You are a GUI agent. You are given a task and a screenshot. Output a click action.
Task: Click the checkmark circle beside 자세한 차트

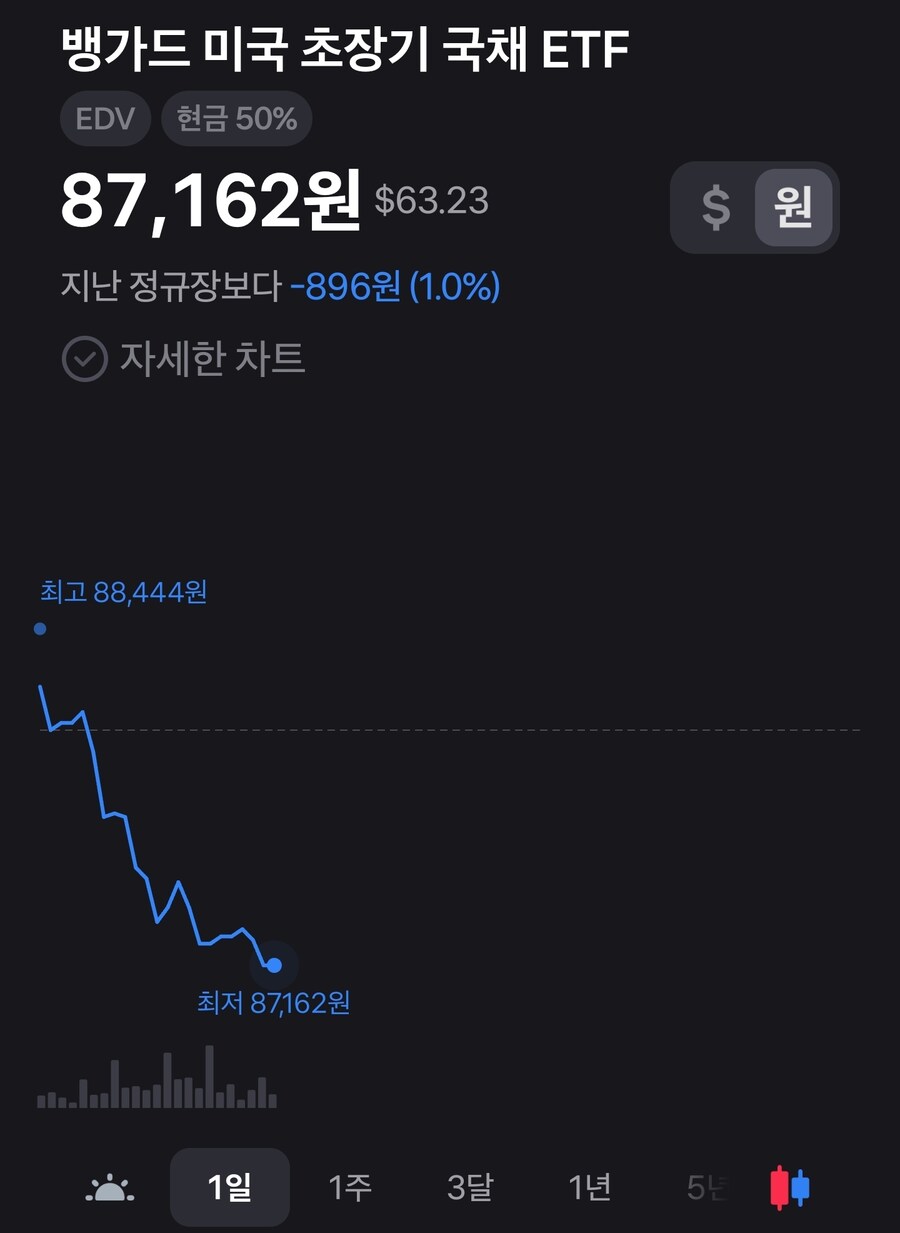click(87, 359)
